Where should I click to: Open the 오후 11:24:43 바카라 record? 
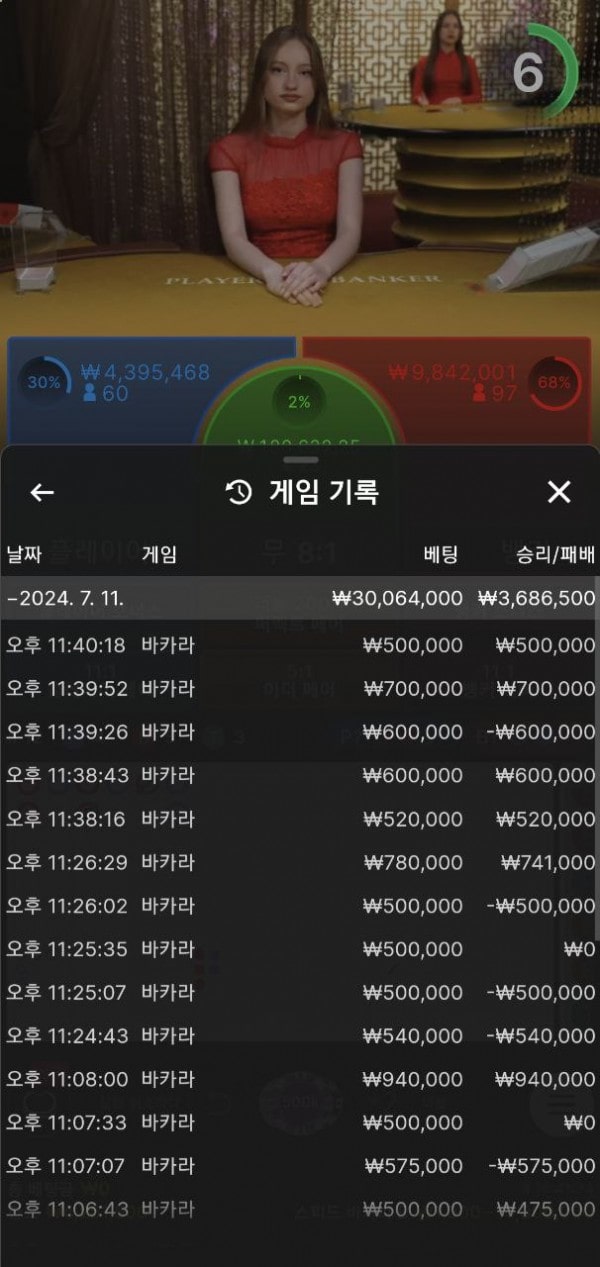[298, 1035]
